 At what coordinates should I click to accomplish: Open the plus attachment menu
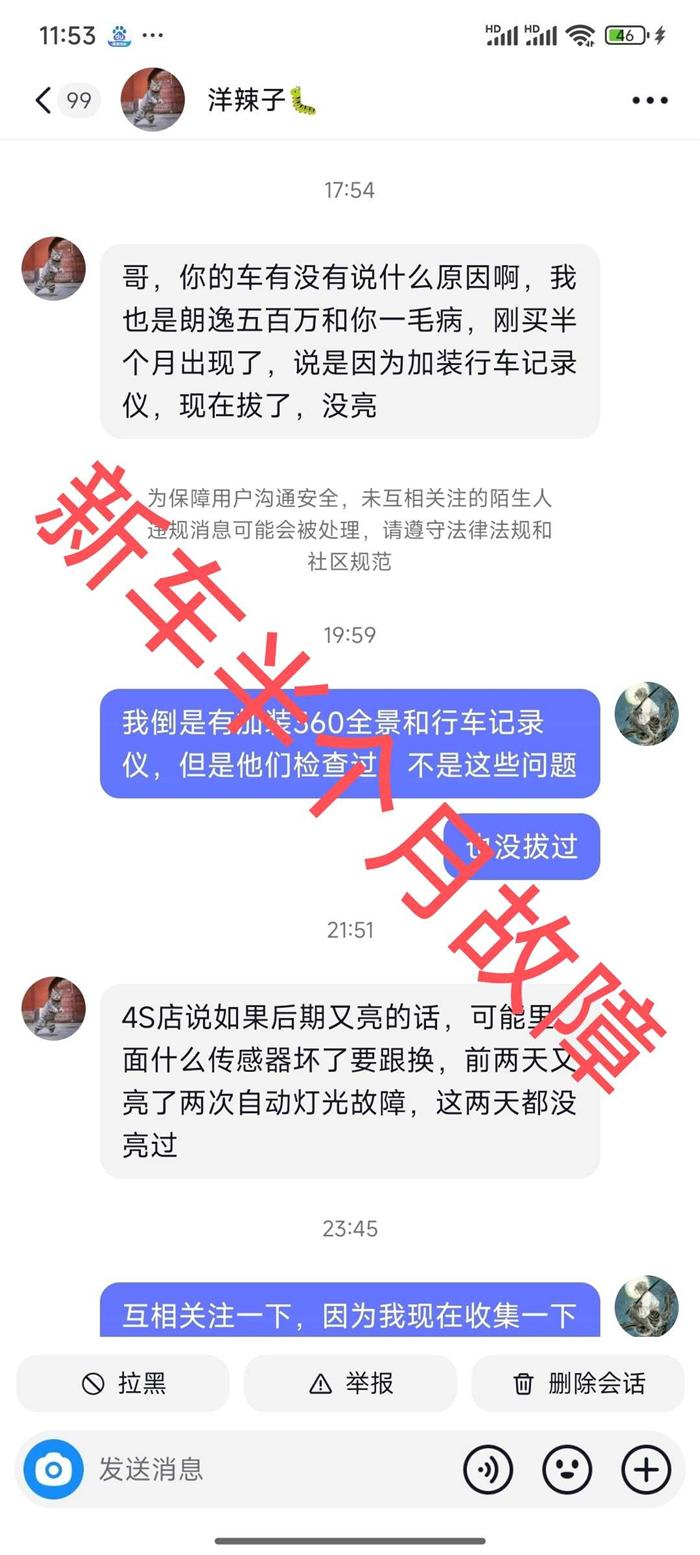tap(646, 1469)
